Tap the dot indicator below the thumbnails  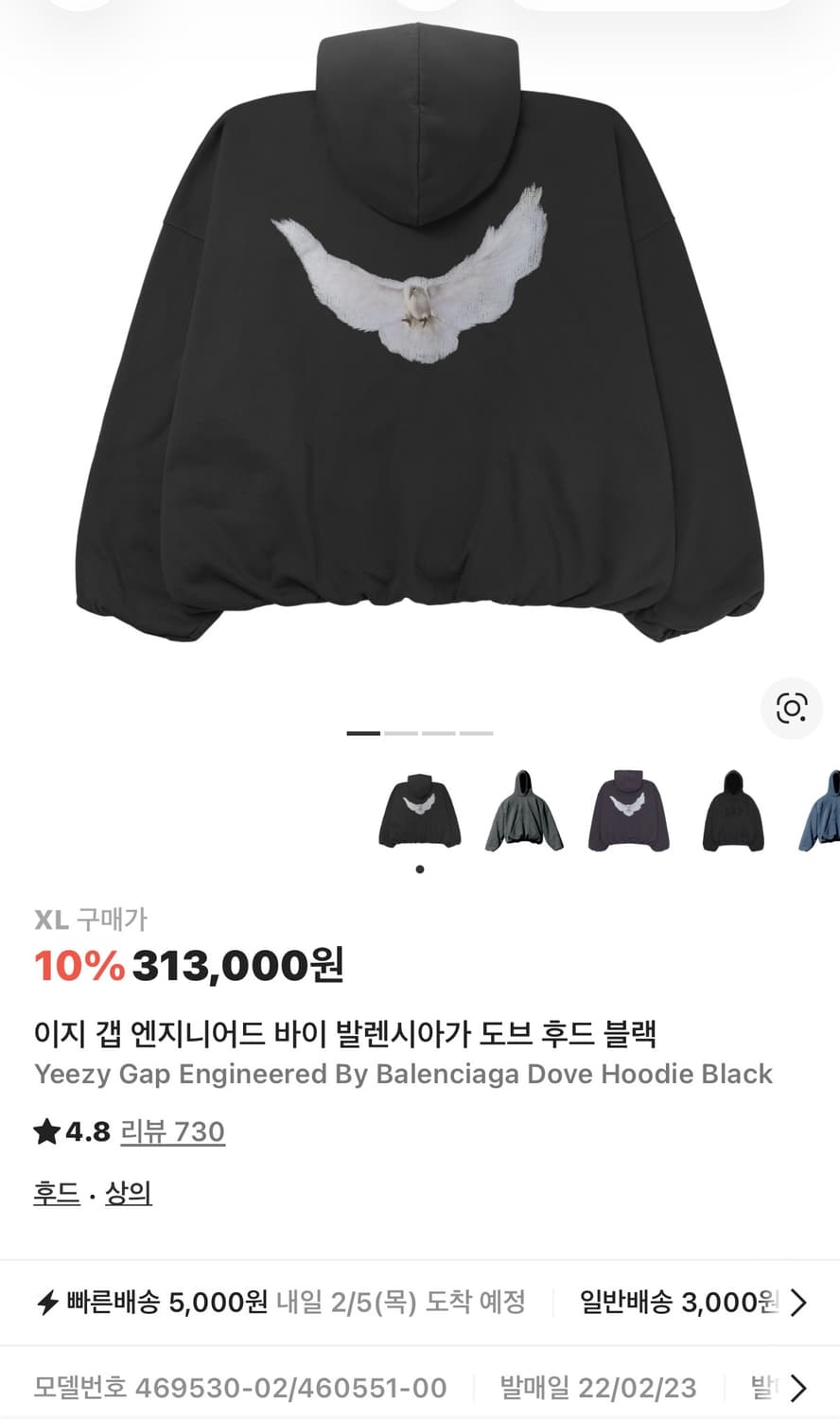point(419,869)
